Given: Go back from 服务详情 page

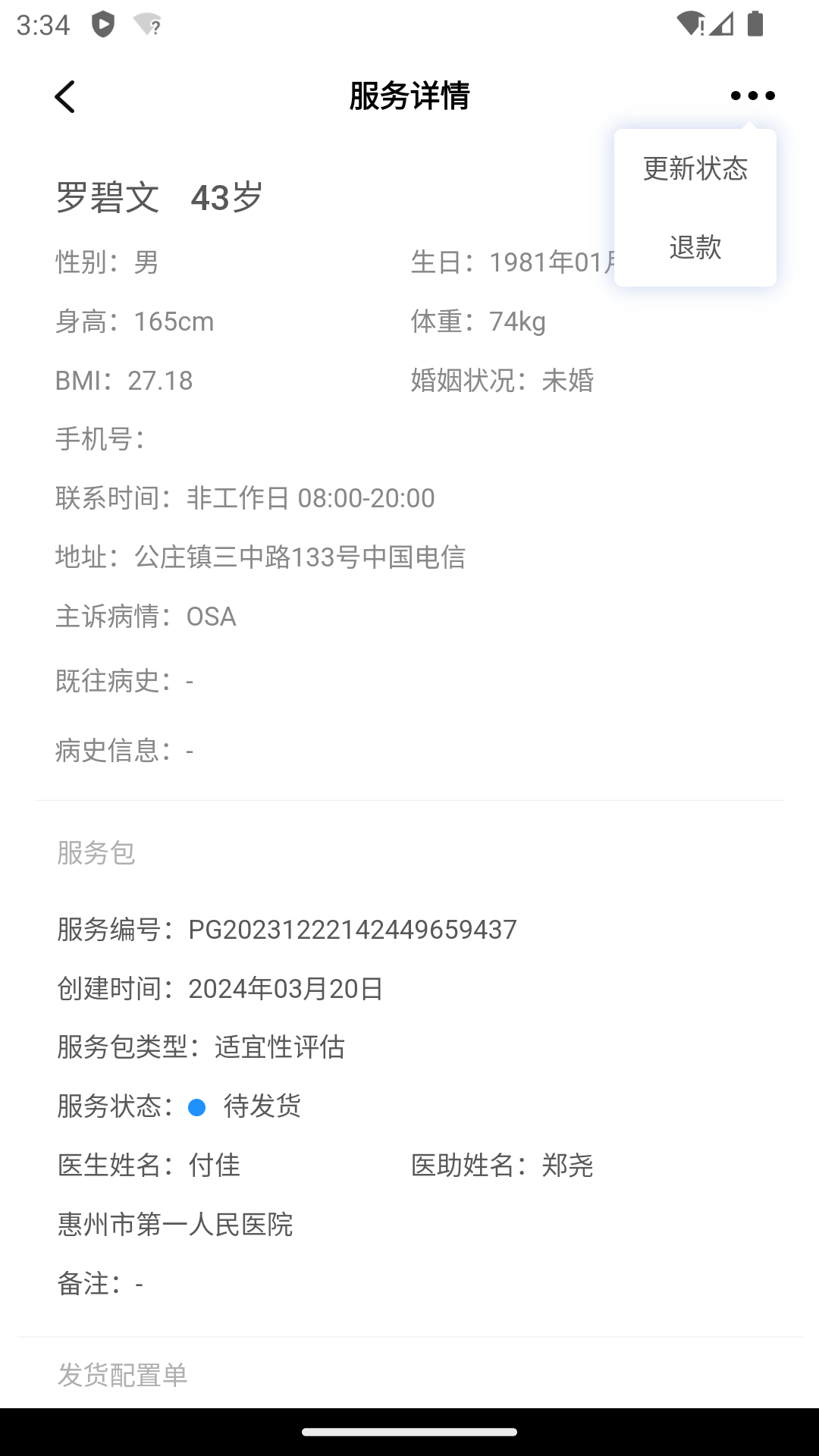Looking at the screenshot, I should point(65,96).
